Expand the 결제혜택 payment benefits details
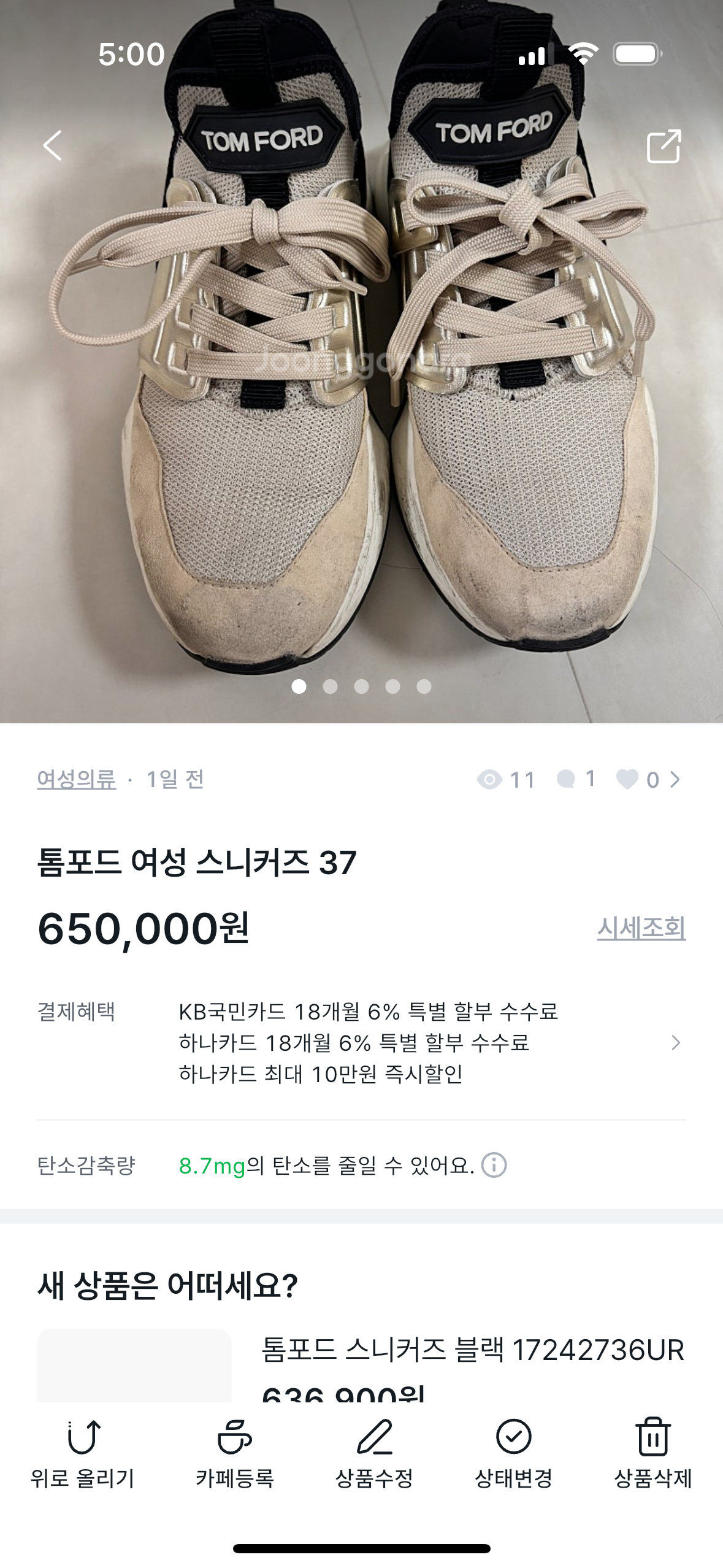Image resolution: width=723 pixels, height=1568 pixels. (675, 1042)
